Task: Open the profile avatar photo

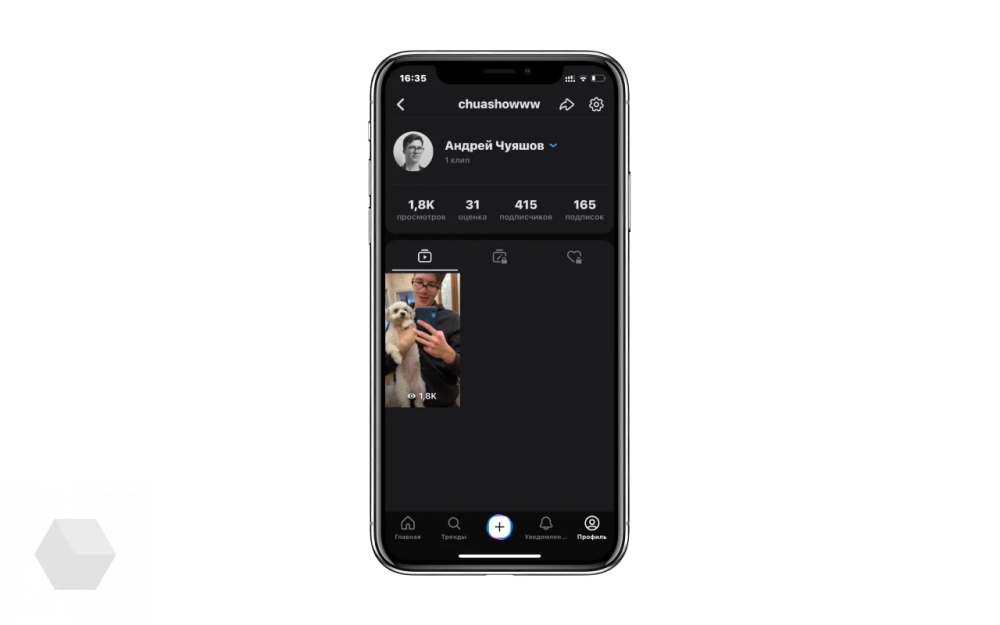Action: pyautogui.click(x=413, y=151)
